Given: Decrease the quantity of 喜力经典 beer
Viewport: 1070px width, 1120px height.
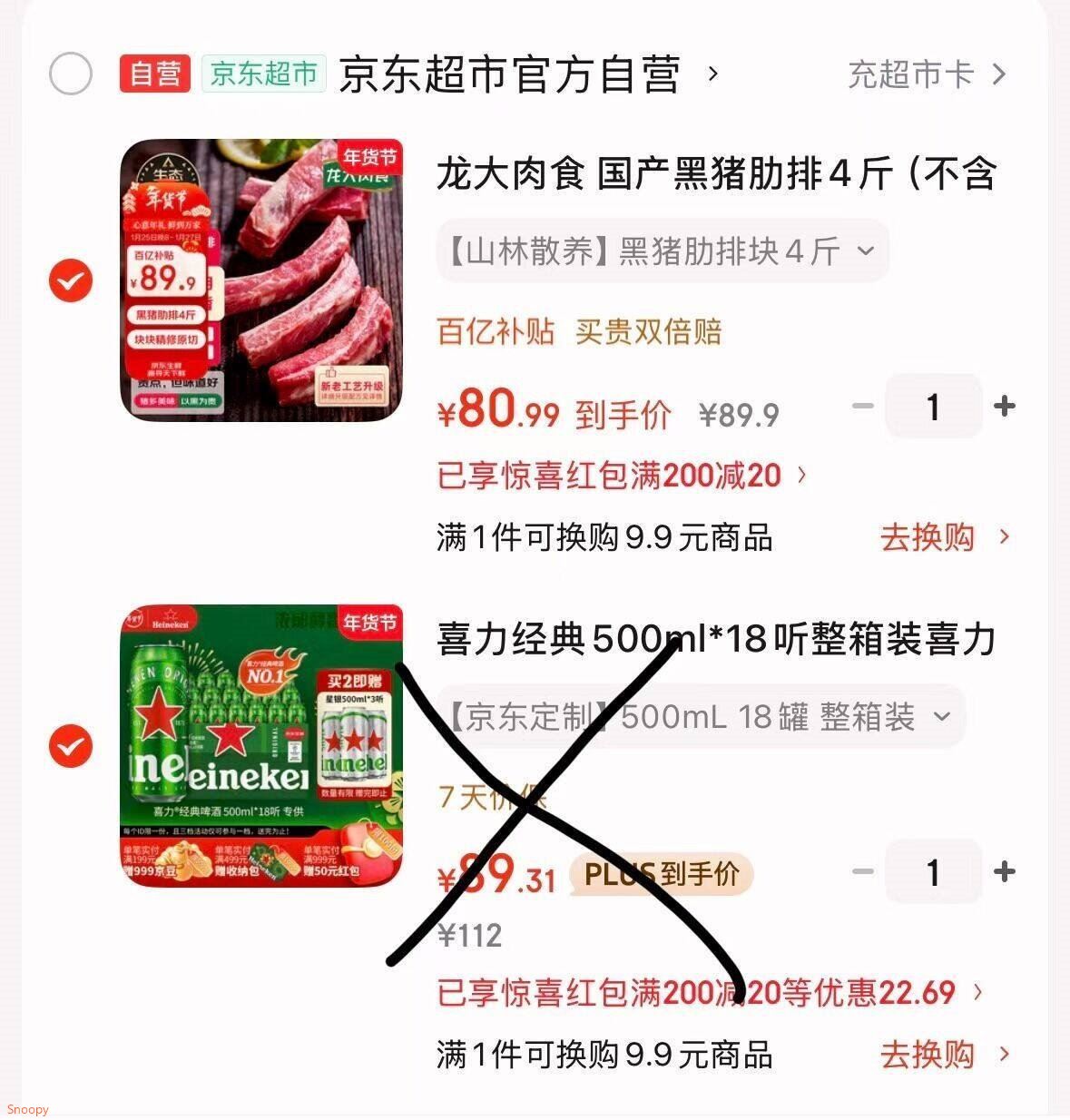Looking at the screenshot, I should pos(863,871).
